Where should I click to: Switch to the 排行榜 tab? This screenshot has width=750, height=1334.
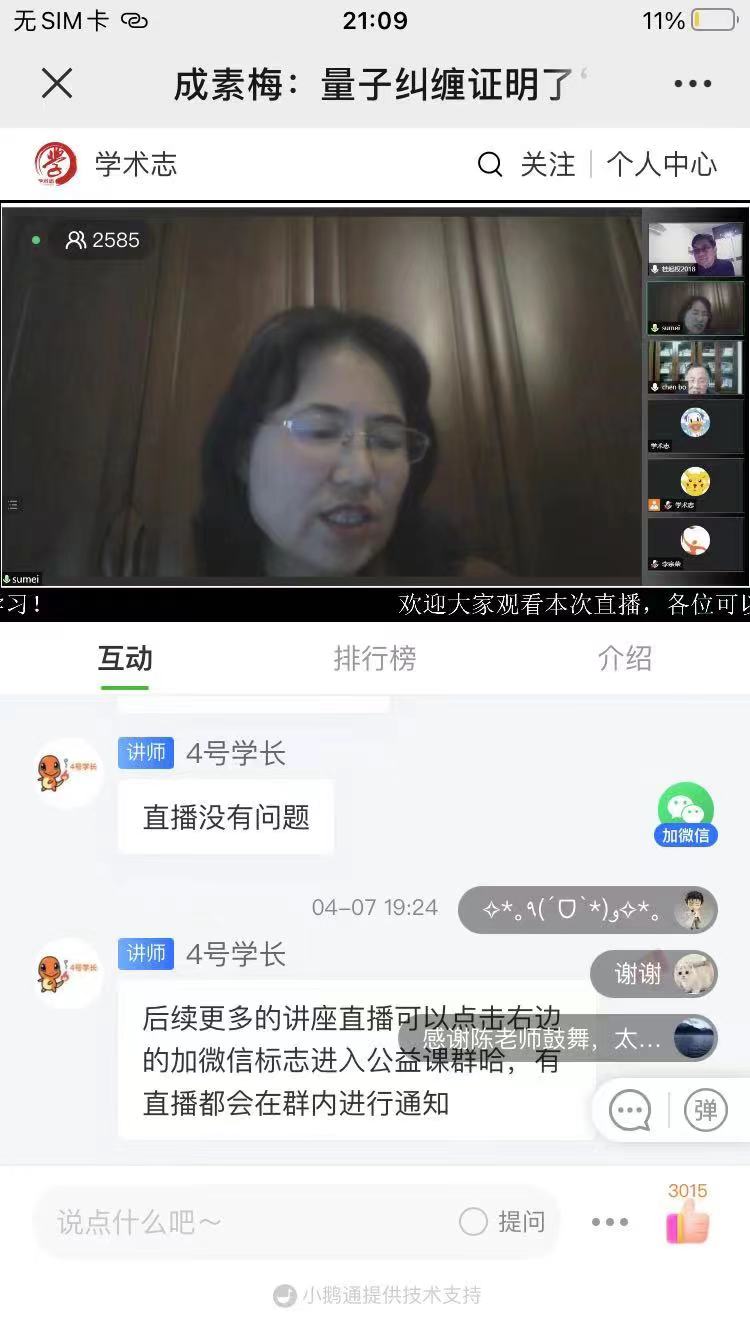coord(374,658)
